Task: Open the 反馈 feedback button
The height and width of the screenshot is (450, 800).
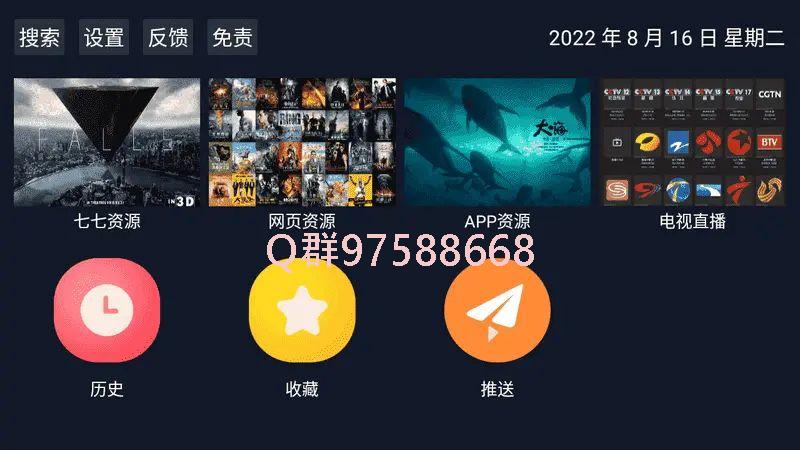Action: tap(168, 38)
